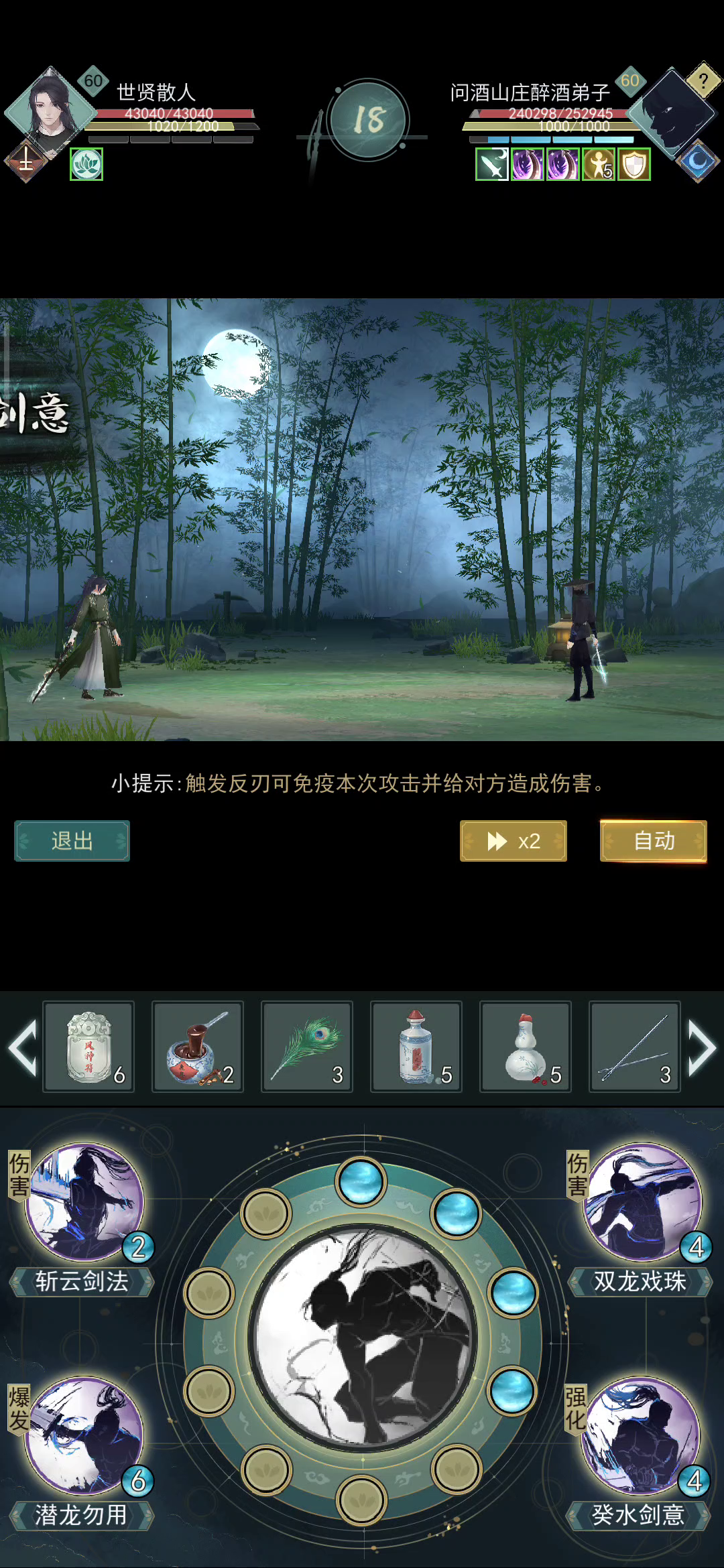The image size is (724, 1568).
Task: Use the red-capped porcelain bottle item
Action: click(x=416, y=1047)
